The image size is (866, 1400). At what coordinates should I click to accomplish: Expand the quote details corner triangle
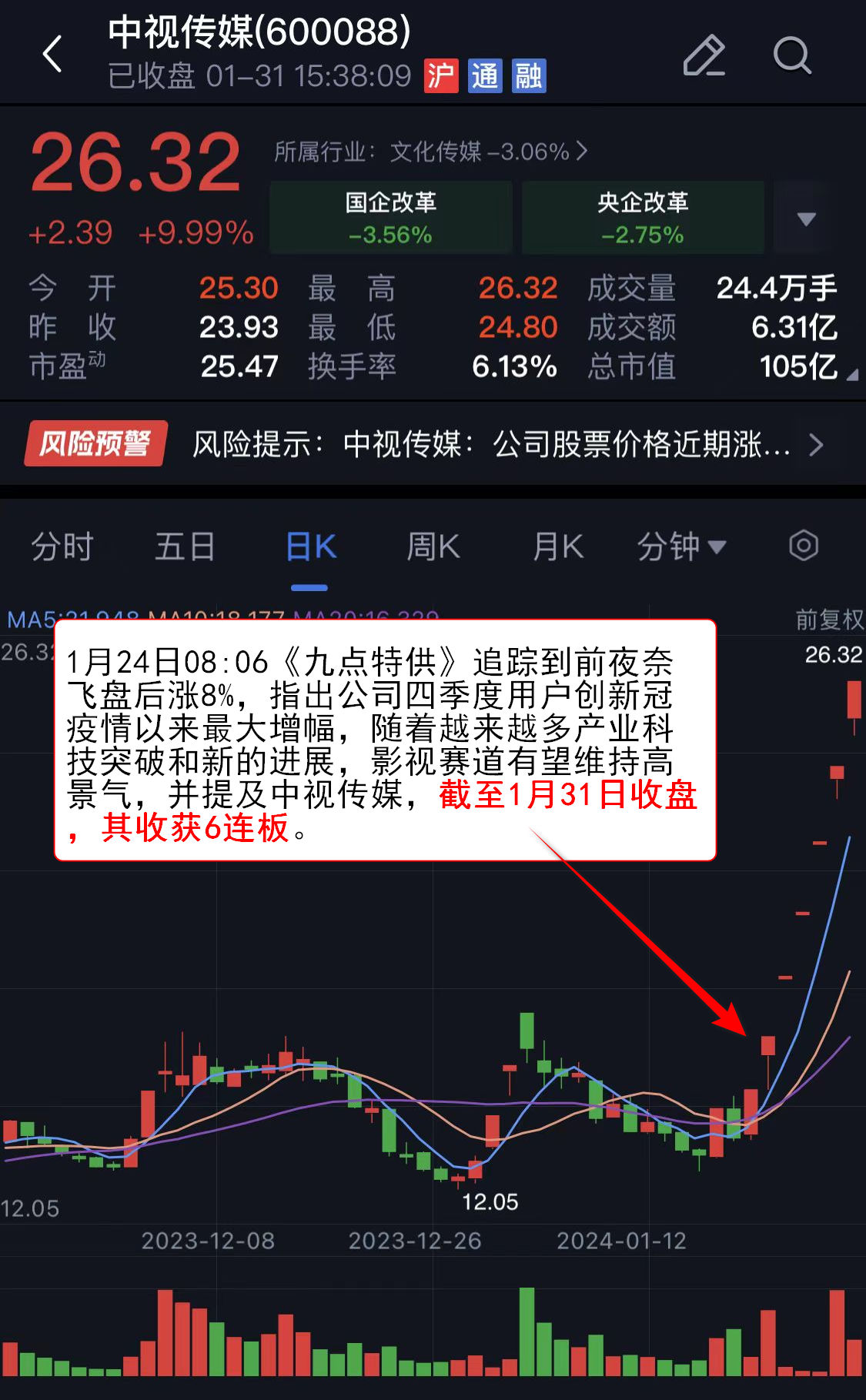pyautogui.click(x=851, y=375)
